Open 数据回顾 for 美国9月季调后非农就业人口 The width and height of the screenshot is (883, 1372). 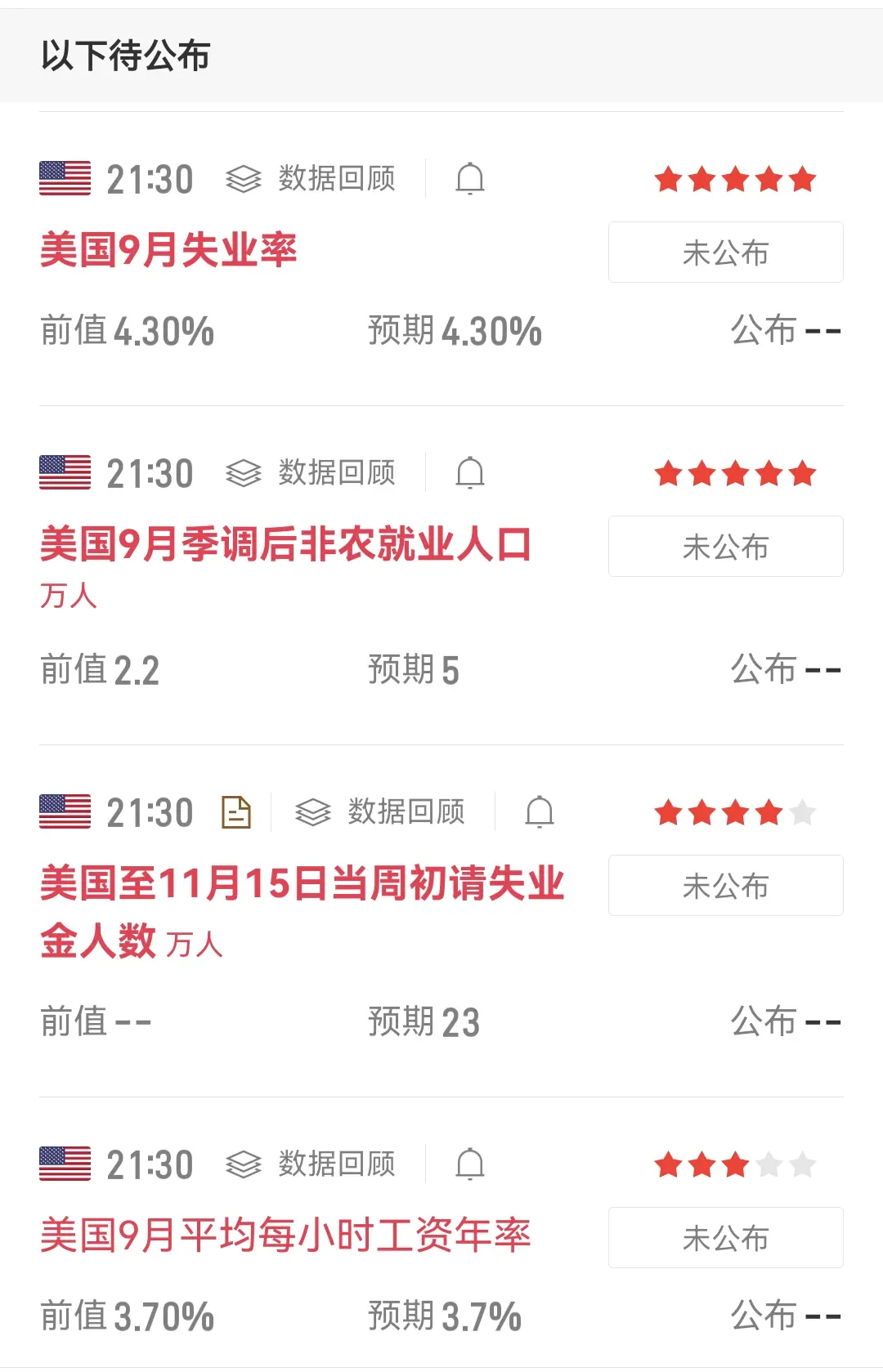[x=312, y=472]
